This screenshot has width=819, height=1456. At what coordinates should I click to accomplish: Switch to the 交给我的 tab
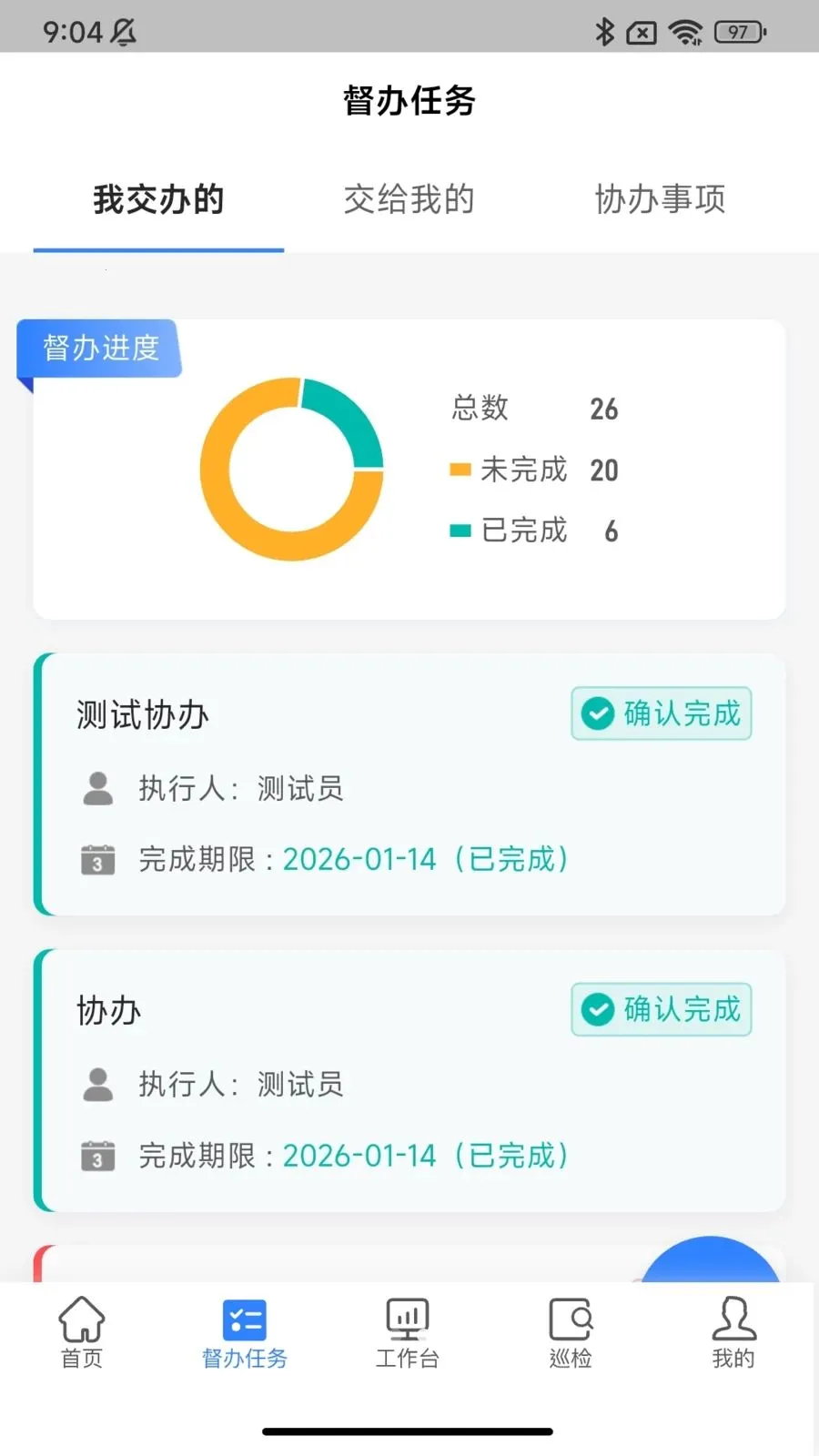tap(409, 199)
